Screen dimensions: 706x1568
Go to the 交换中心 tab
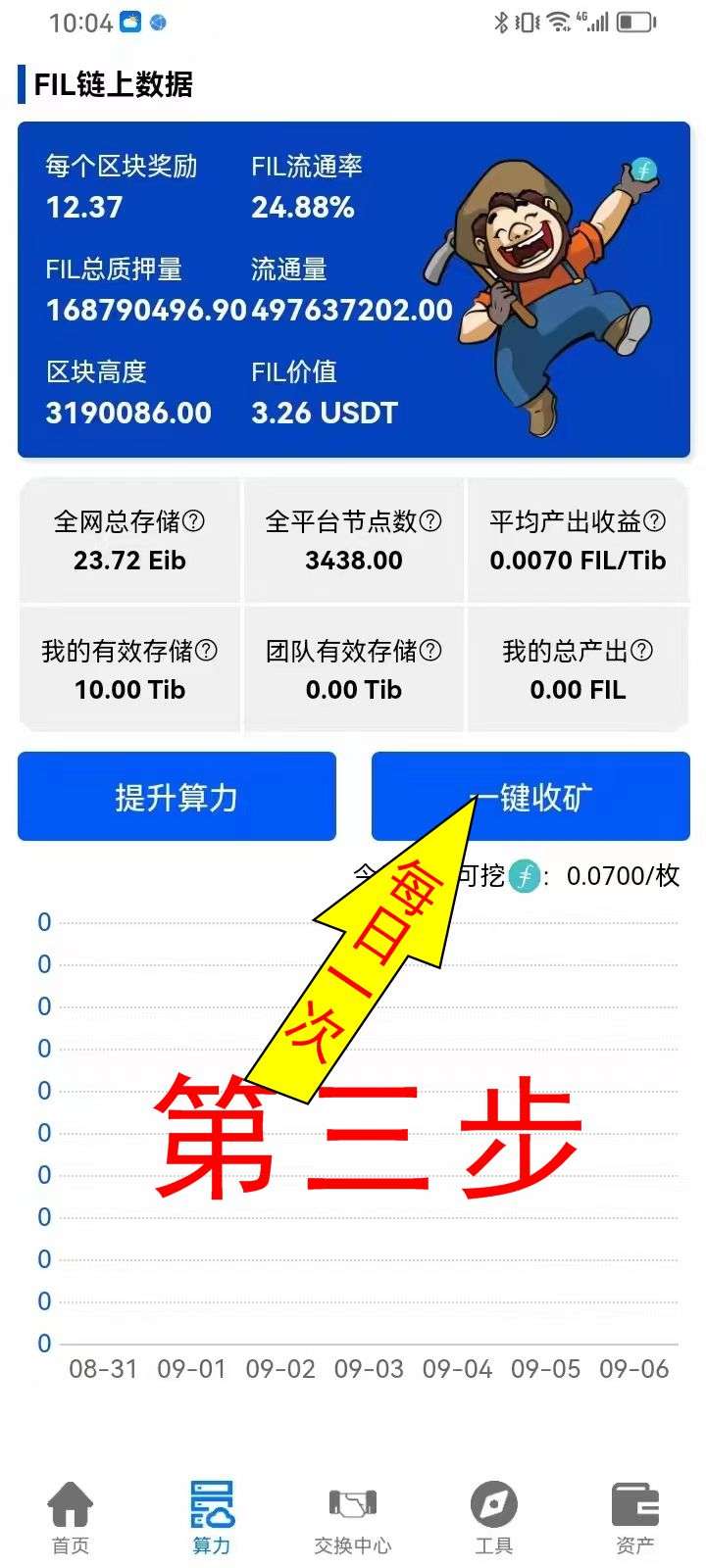(x=353, y=1518)
